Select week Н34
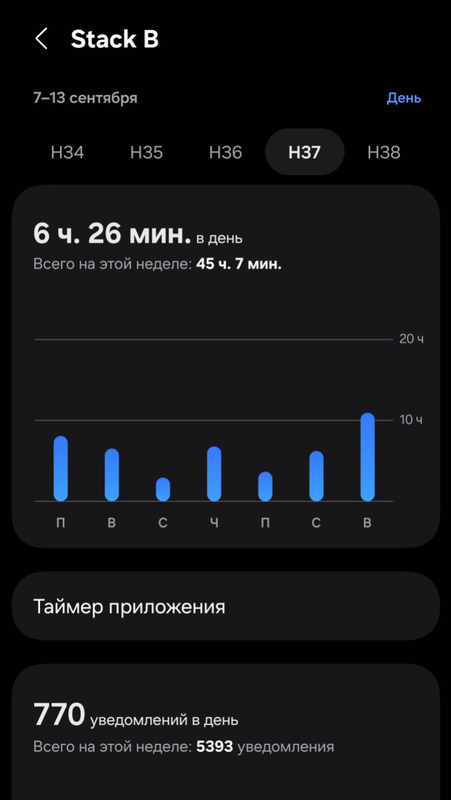This screenshot has width=451, height=800. point(67,153)
